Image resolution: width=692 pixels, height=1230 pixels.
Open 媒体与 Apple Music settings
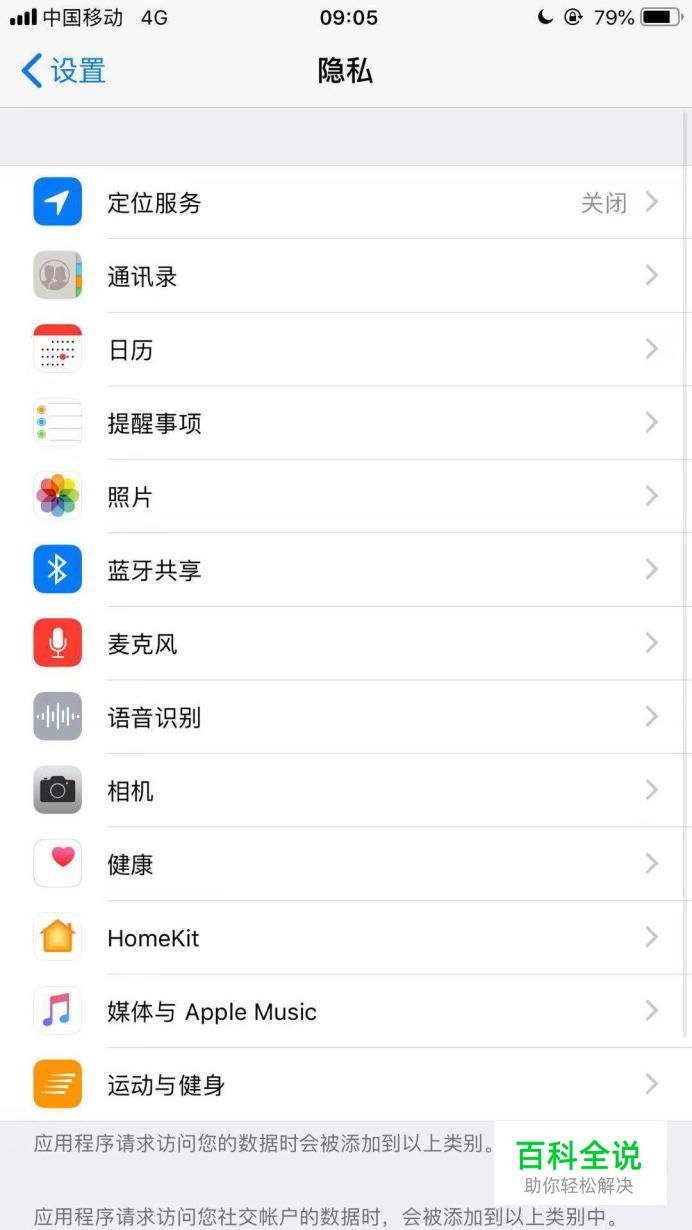point(346,1011)
